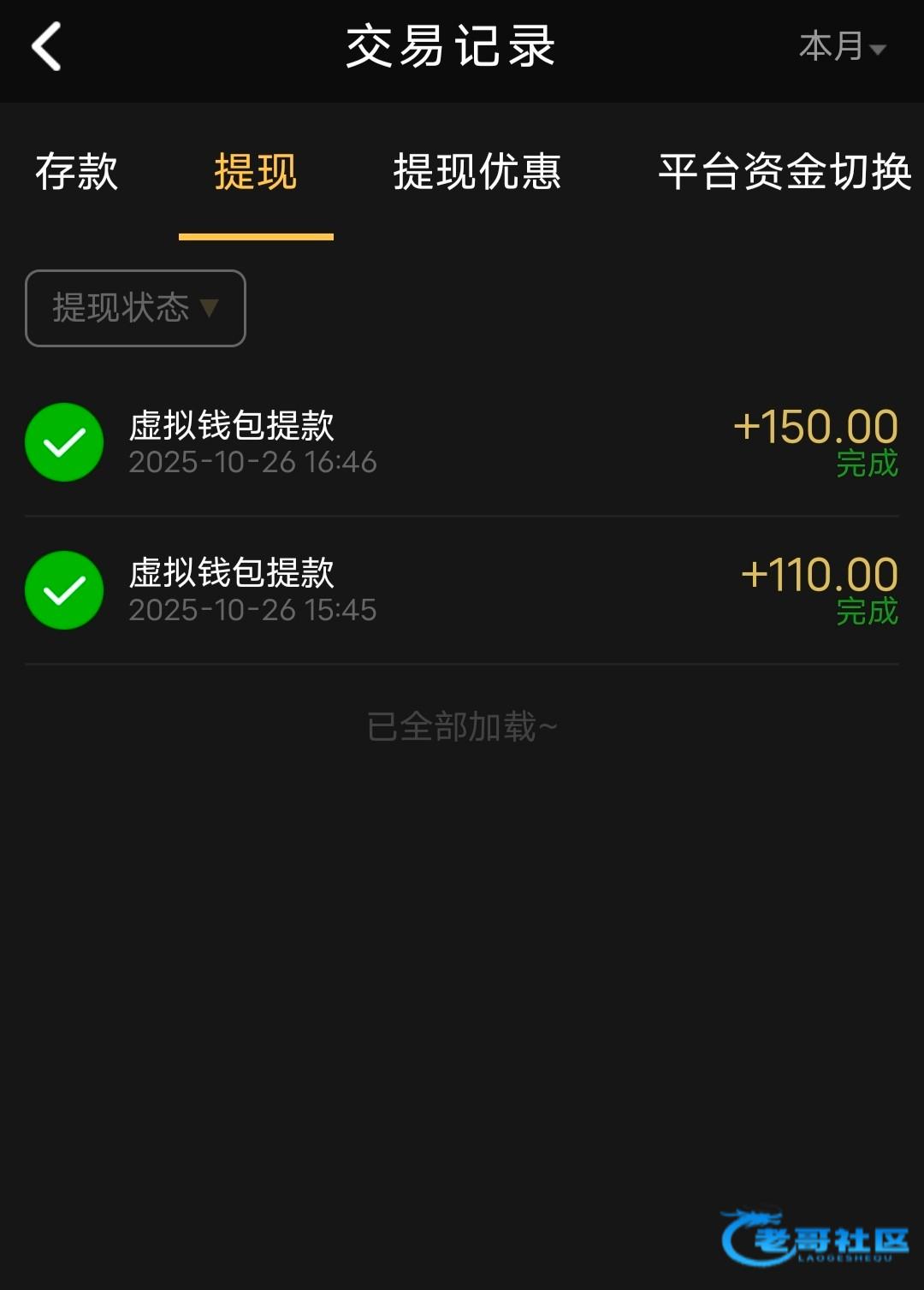This screenshot has height=1290, width=924.
Task: Go back from 交易记录
Action: (47, 47)
